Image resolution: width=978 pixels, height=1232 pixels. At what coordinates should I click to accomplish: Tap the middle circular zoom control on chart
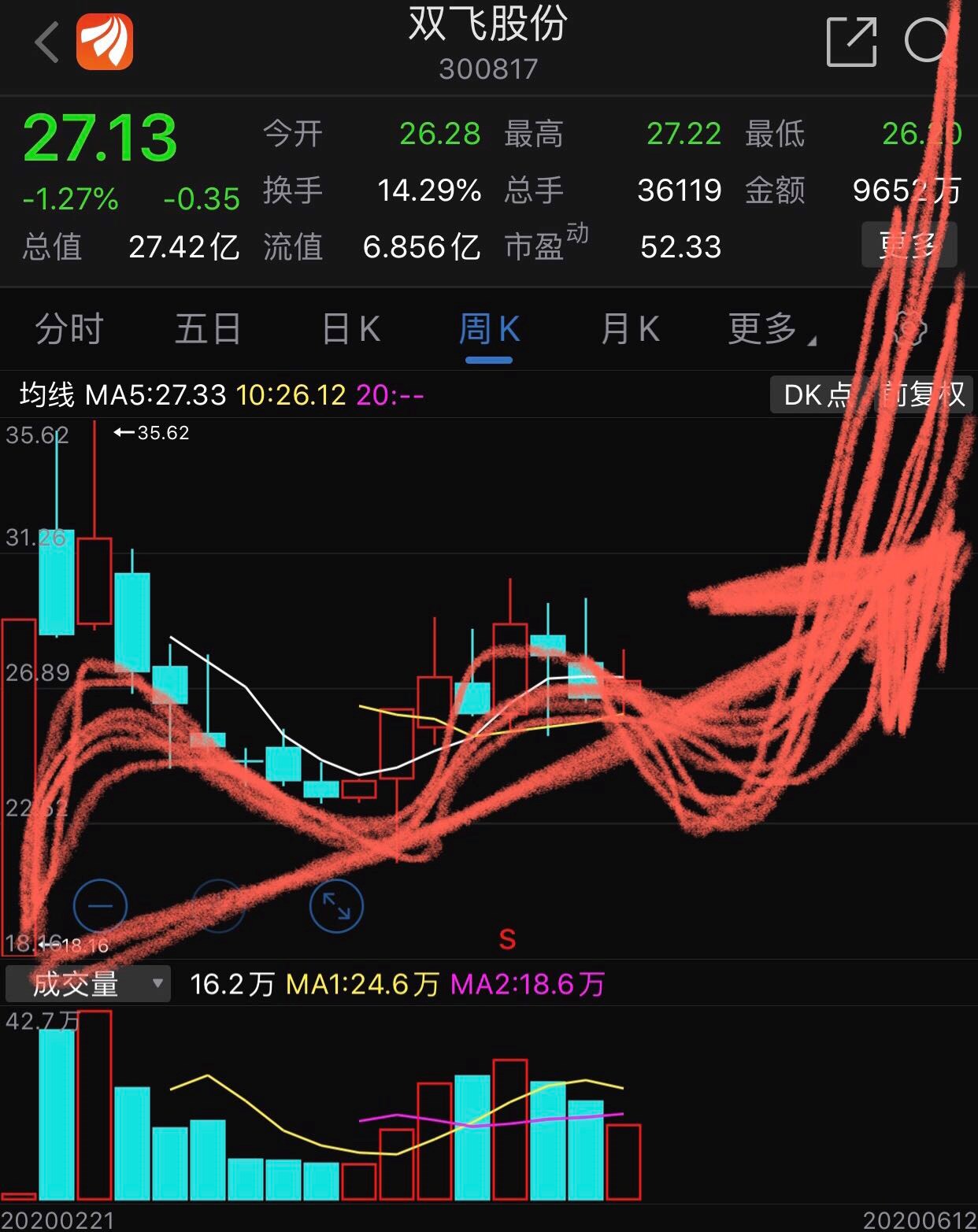219,905
